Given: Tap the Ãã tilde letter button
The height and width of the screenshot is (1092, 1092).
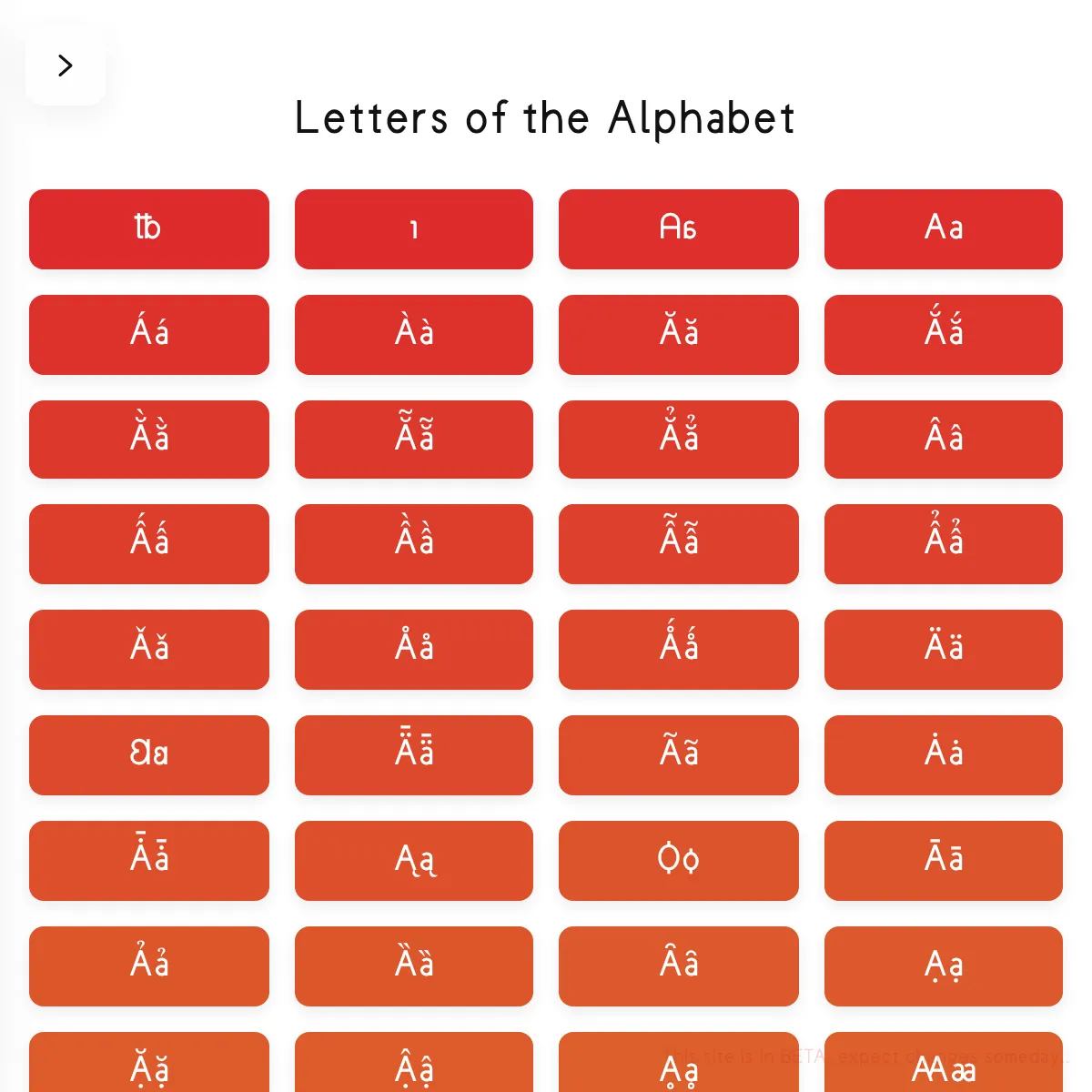Looking at the screenshot, I should (679, 755).
